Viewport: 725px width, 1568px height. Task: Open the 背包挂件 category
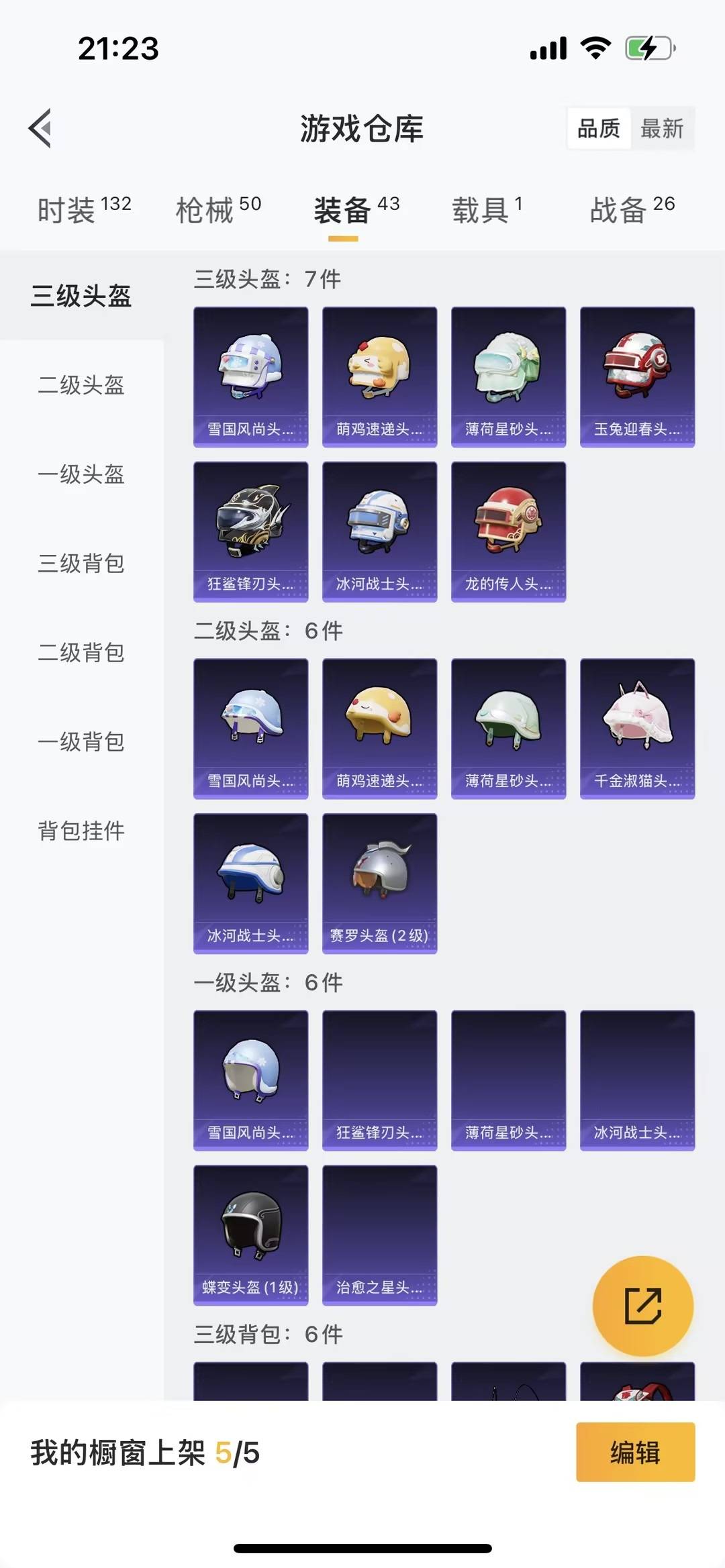(79, 831)
